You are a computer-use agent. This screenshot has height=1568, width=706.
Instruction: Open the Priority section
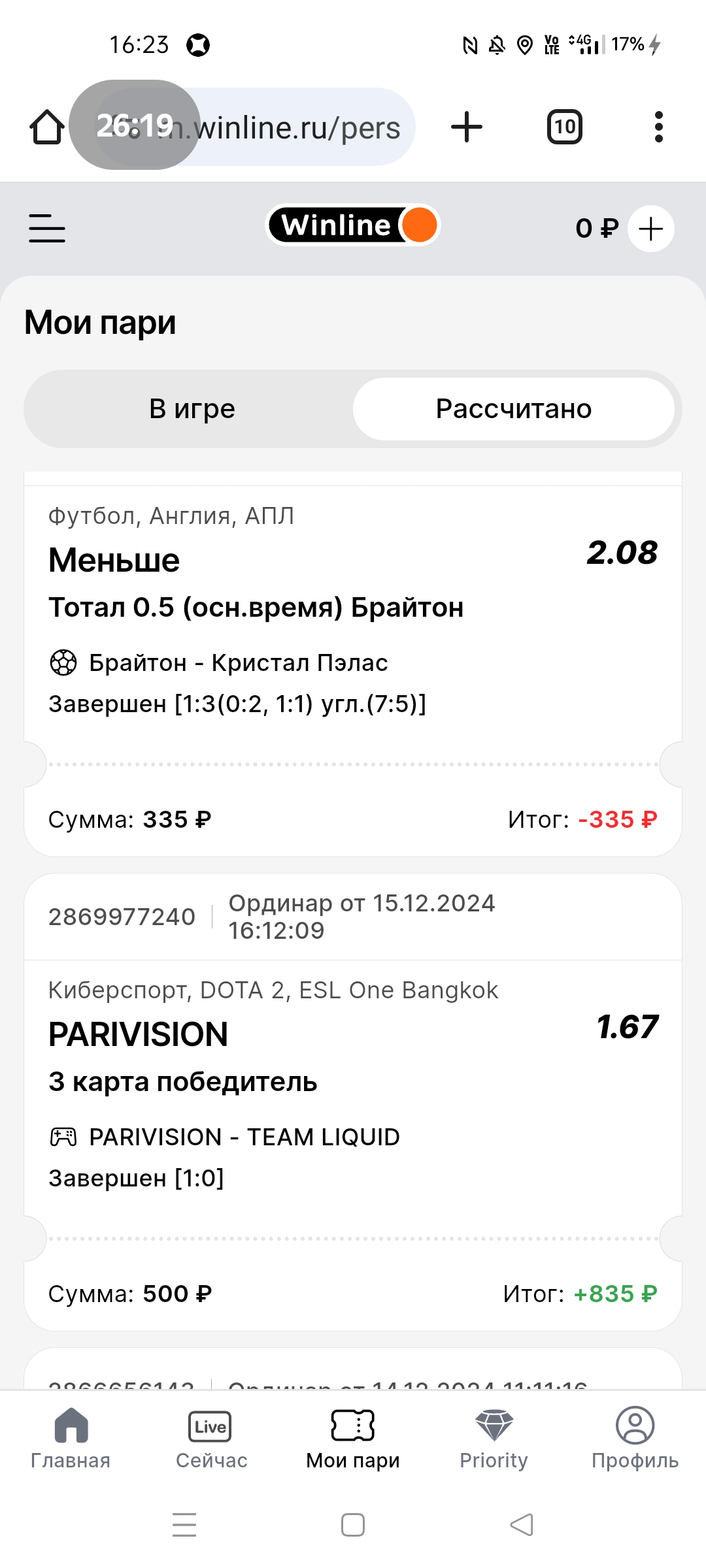[494, 1437]
